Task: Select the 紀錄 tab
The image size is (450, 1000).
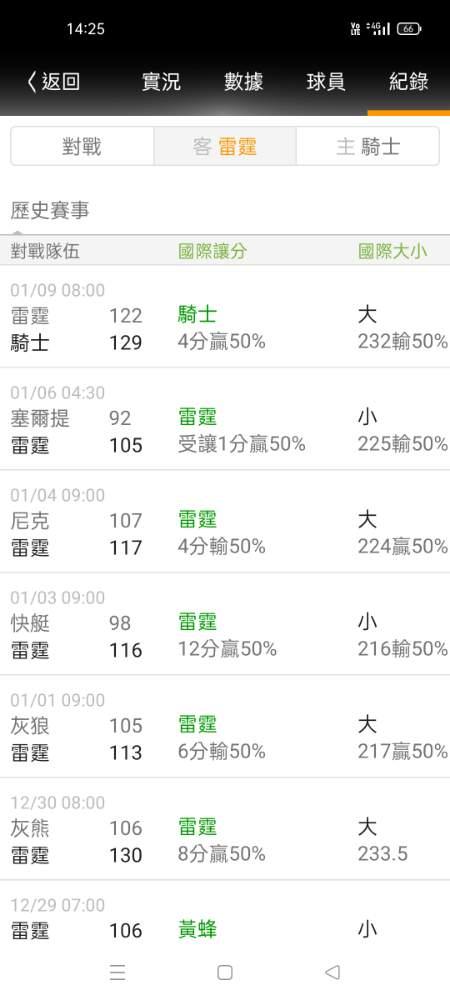Action: [x=409, y=82]
